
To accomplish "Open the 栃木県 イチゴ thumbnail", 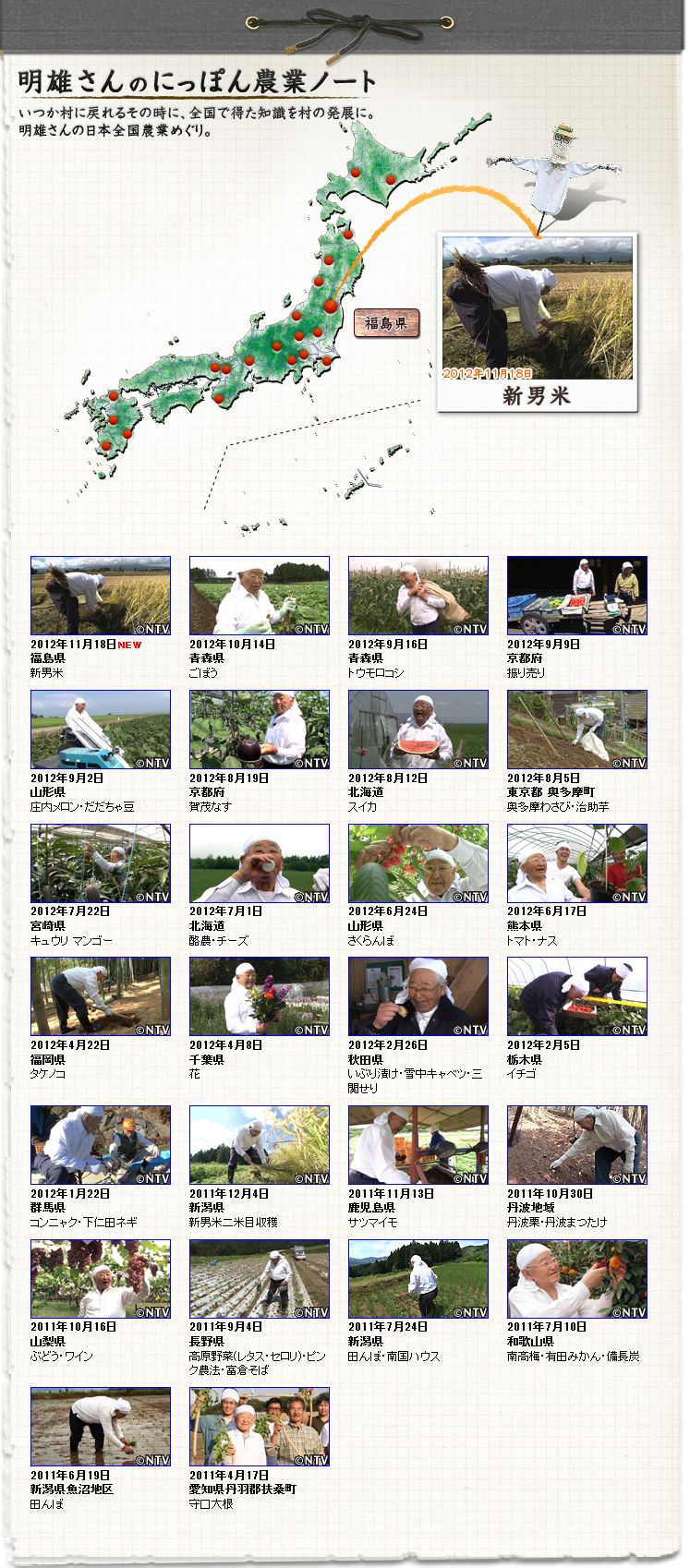I will [576, 997].
